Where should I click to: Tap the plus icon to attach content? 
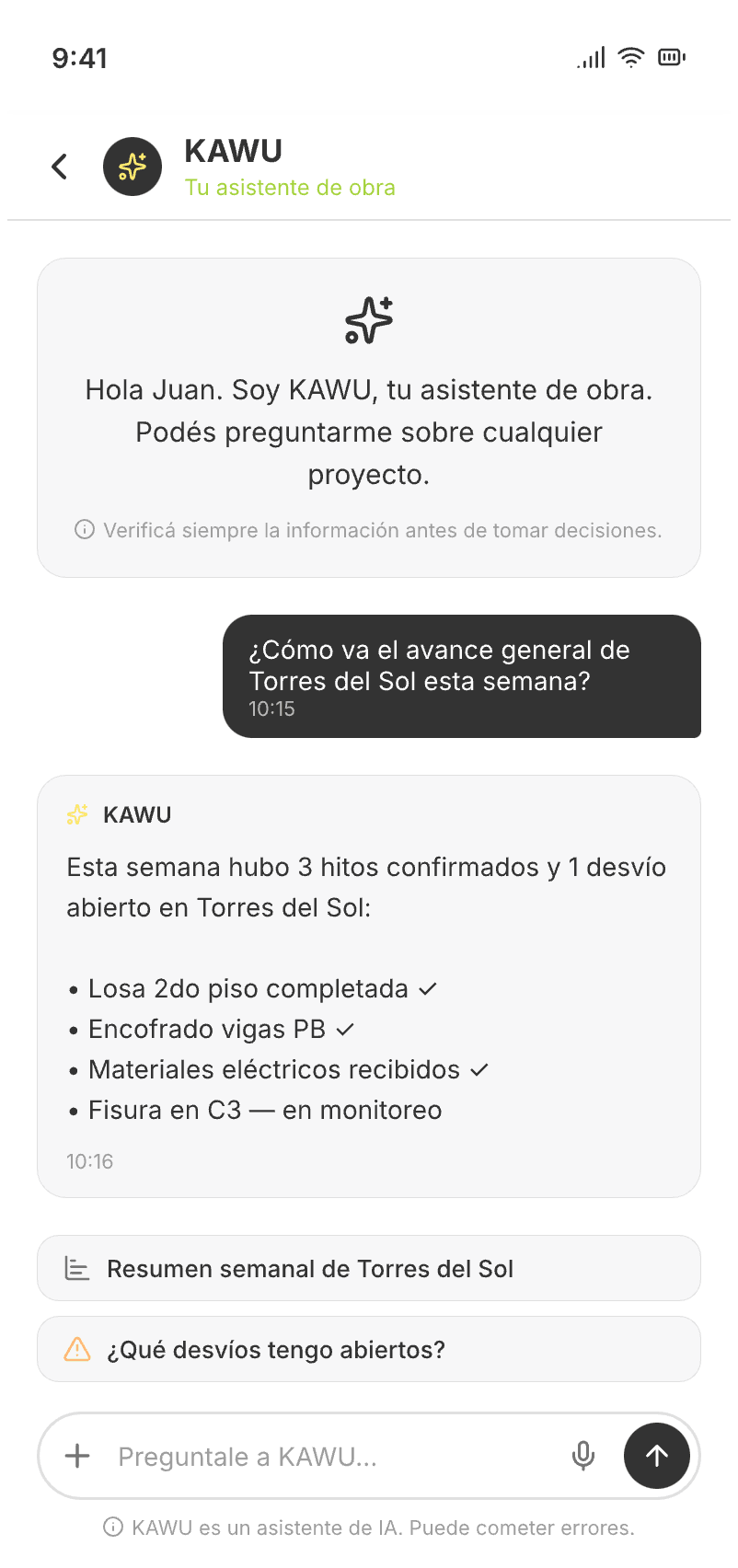click(x=76, y=1456)
